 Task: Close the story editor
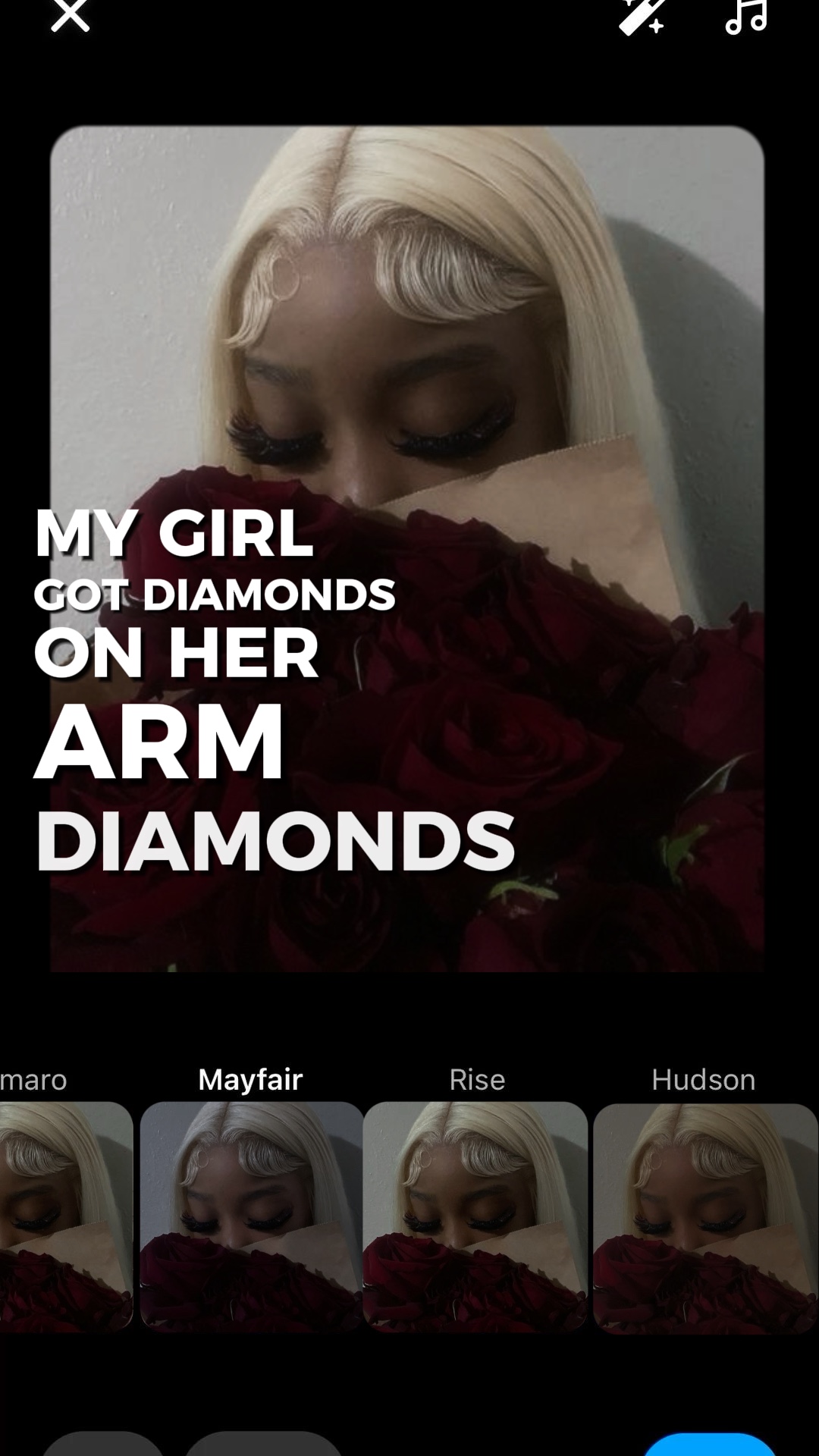[x=70, y=15]
